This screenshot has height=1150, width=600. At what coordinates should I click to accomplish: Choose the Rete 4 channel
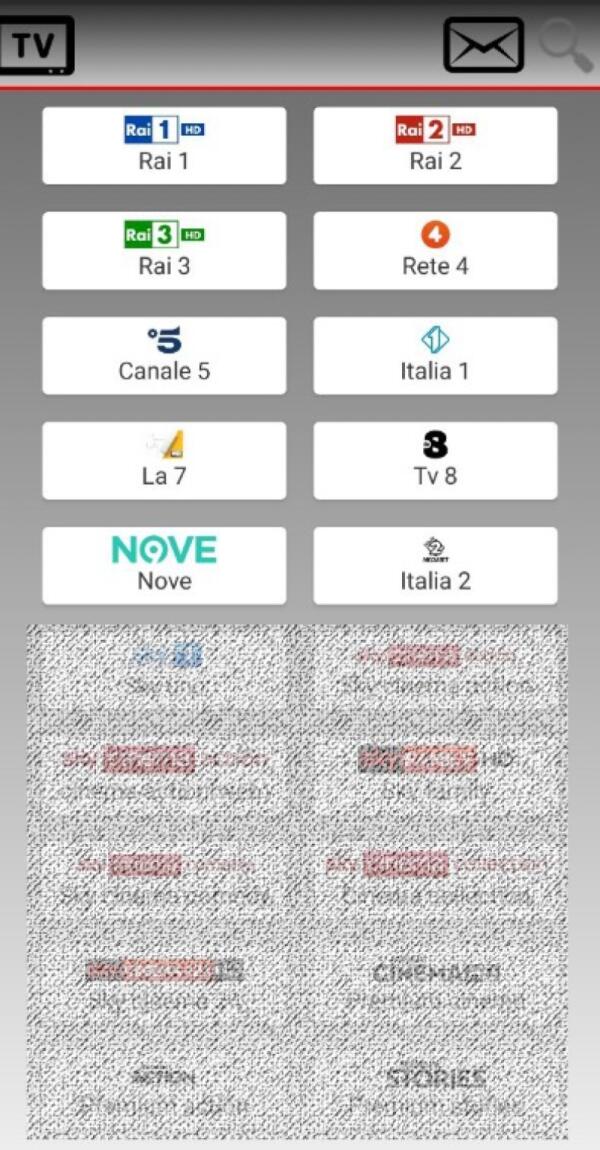pyautogui.click(x=435, y=251)
